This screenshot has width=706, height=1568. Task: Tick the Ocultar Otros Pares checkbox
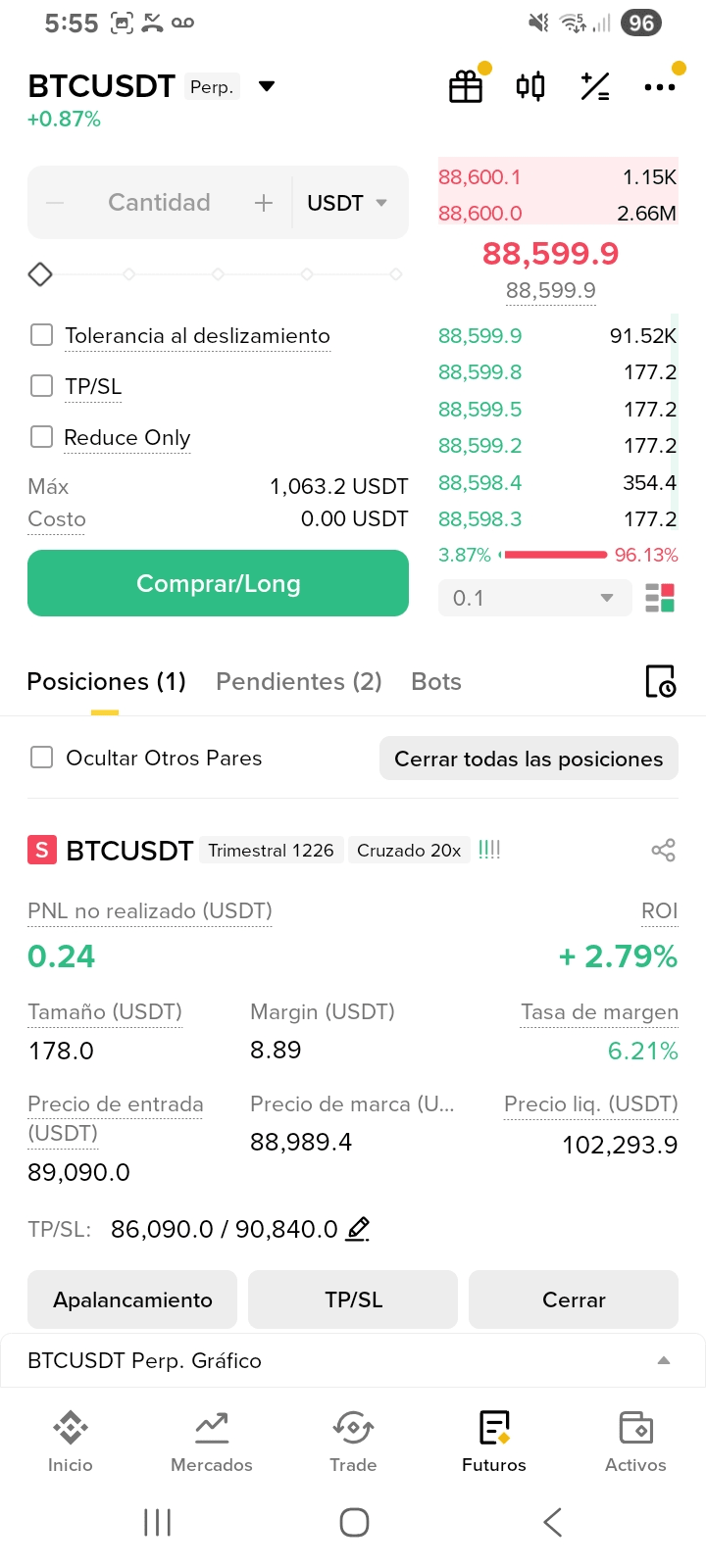[x=42, y=758]
